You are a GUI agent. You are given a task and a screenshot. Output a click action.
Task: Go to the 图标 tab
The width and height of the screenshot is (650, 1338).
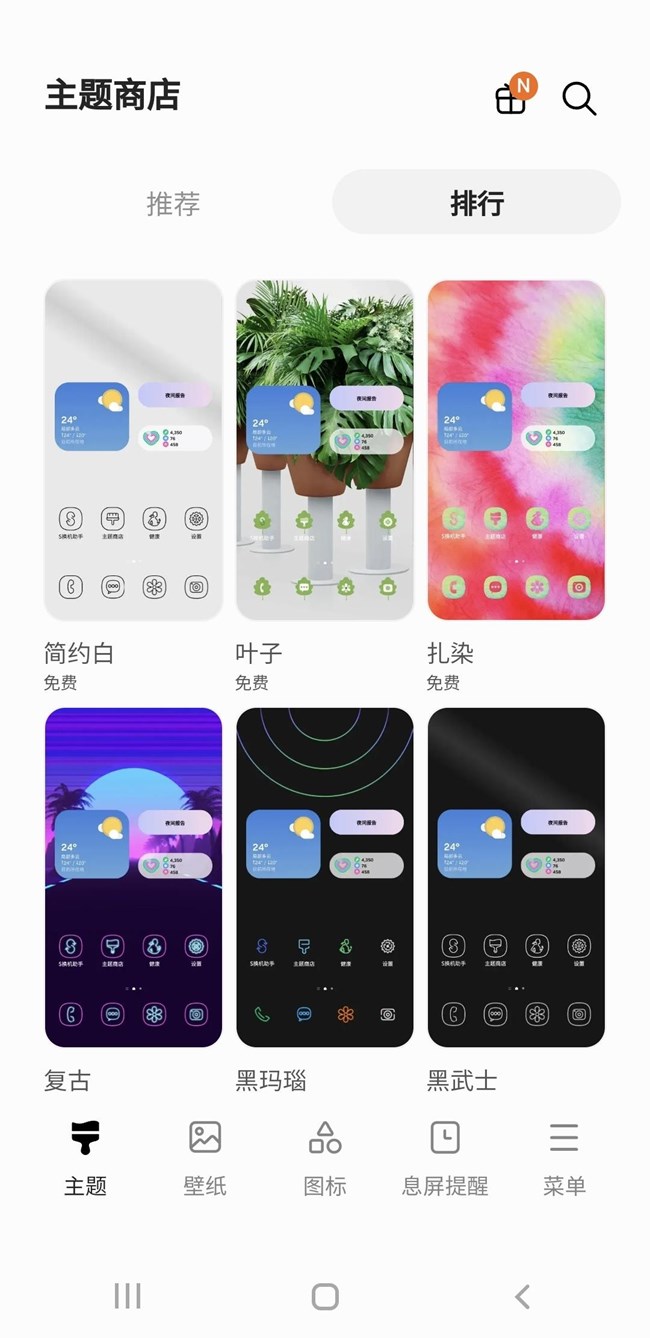[x=325, y=1158]
